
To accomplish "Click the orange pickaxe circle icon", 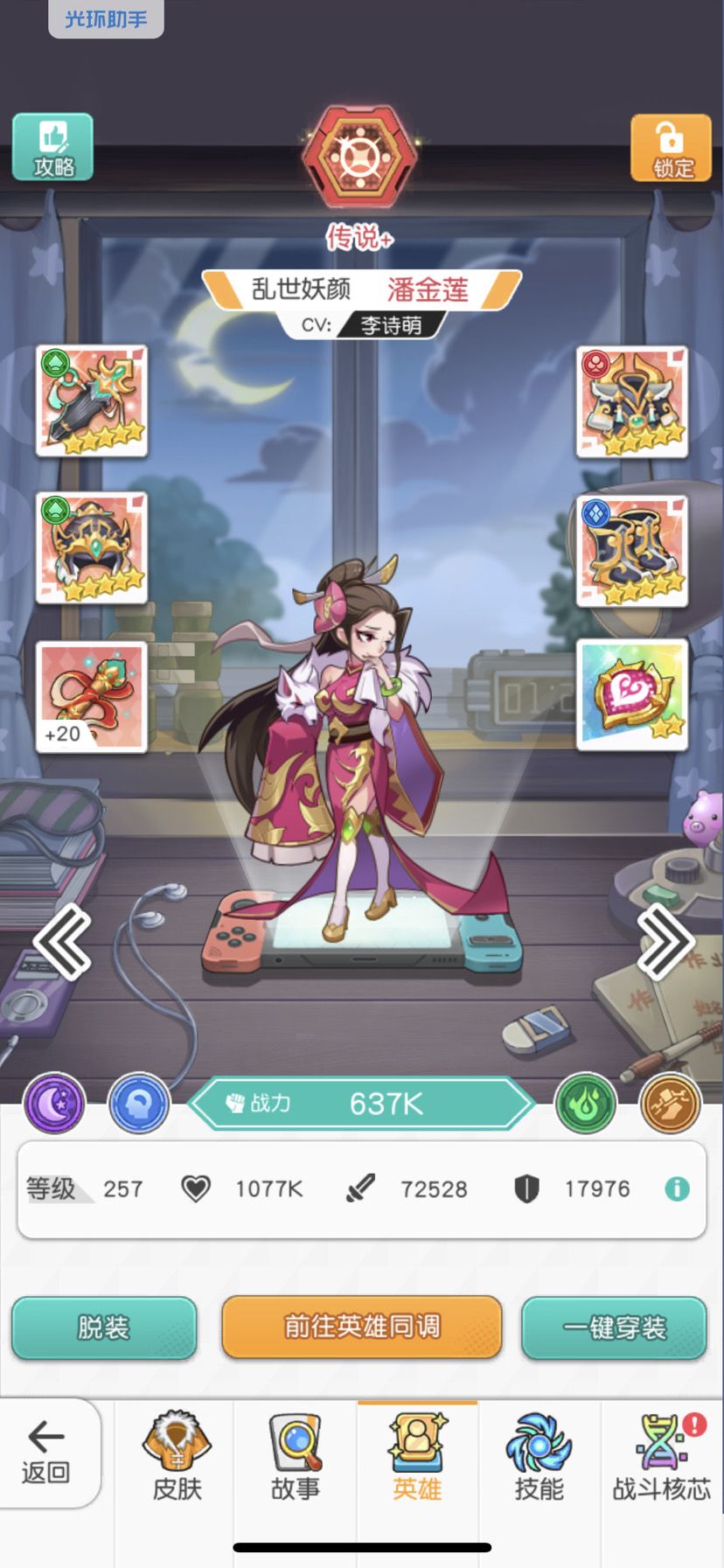I will point(670,1105).
